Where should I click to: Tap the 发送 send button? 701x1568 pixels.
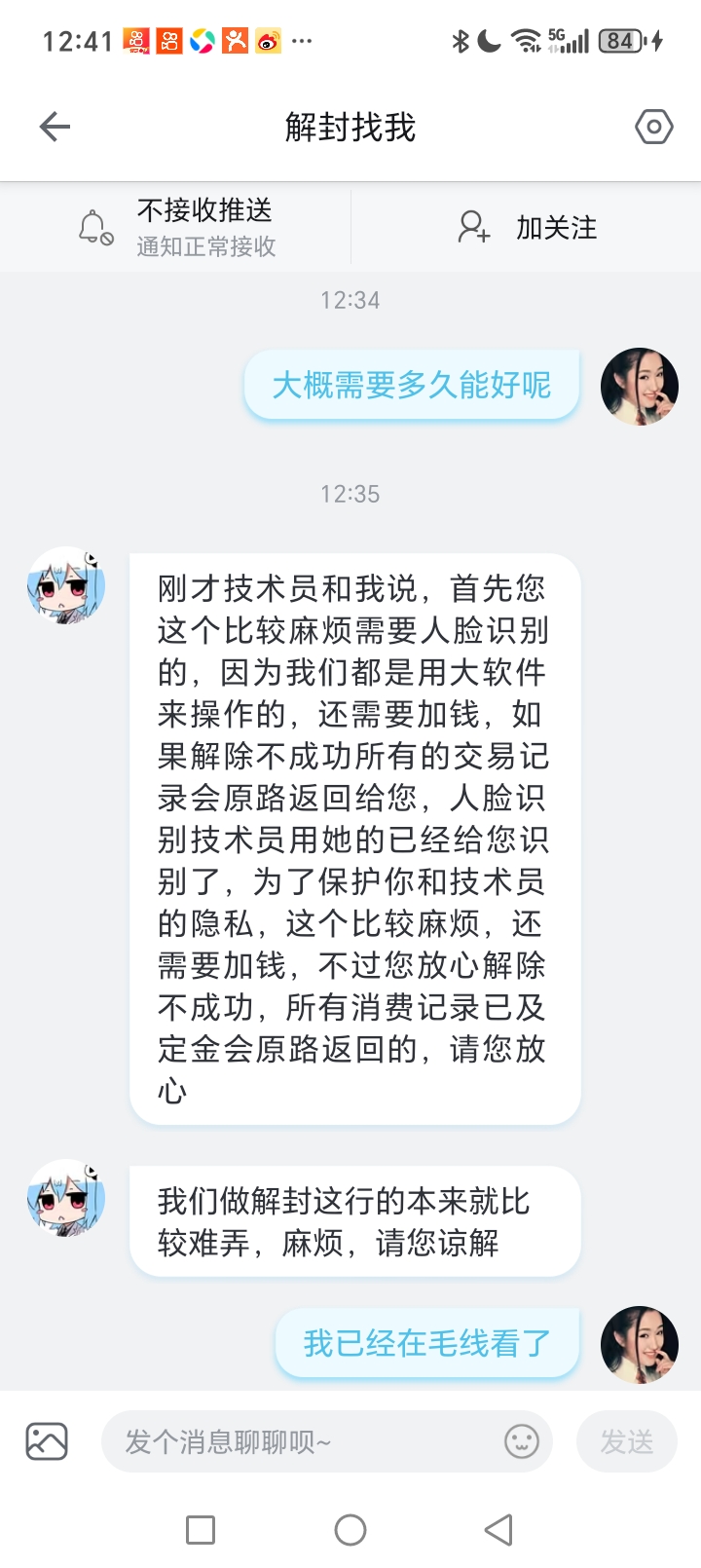(626, 1441)
